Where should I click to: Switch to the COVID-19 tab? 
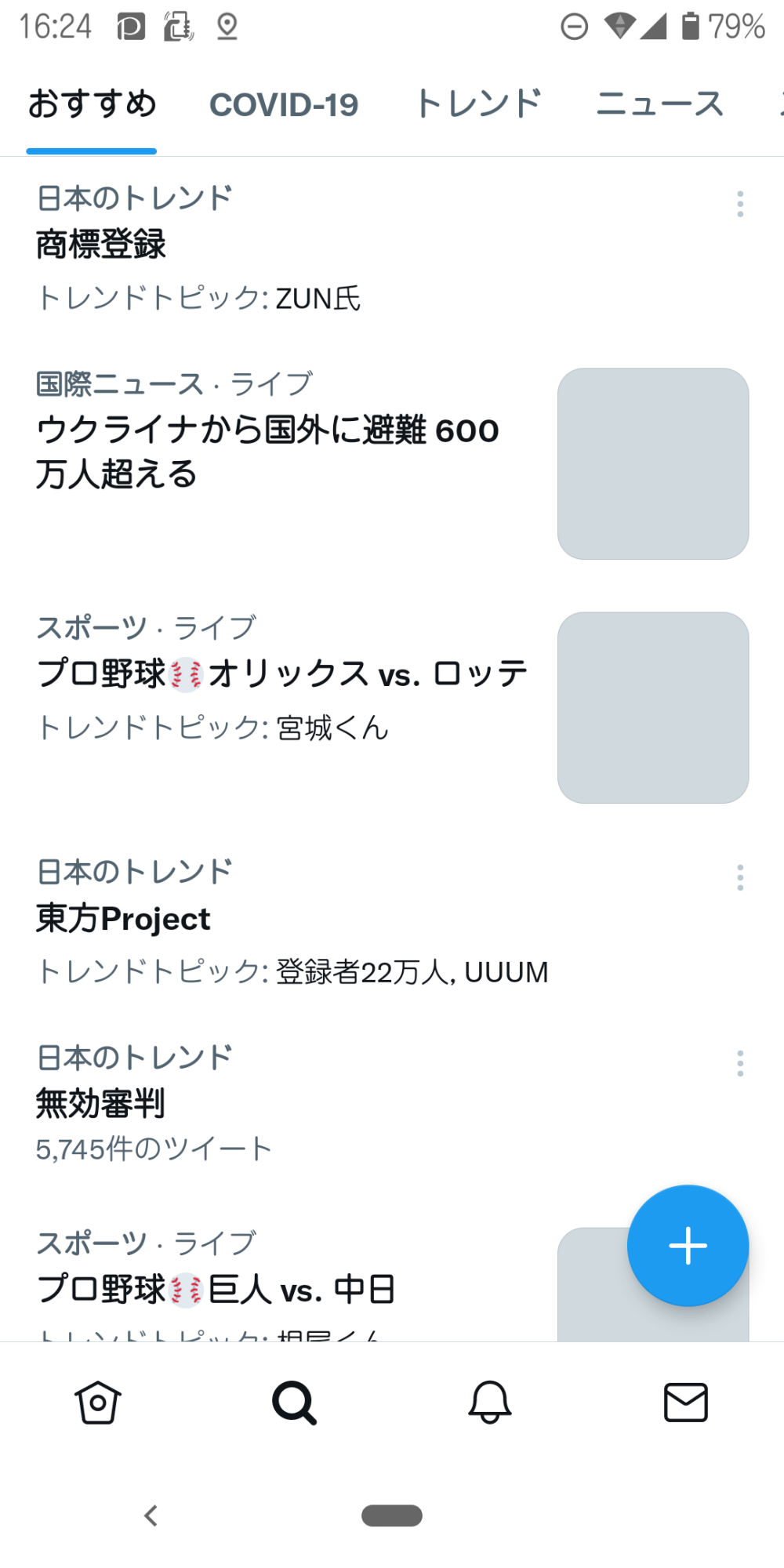coord(284,105)
